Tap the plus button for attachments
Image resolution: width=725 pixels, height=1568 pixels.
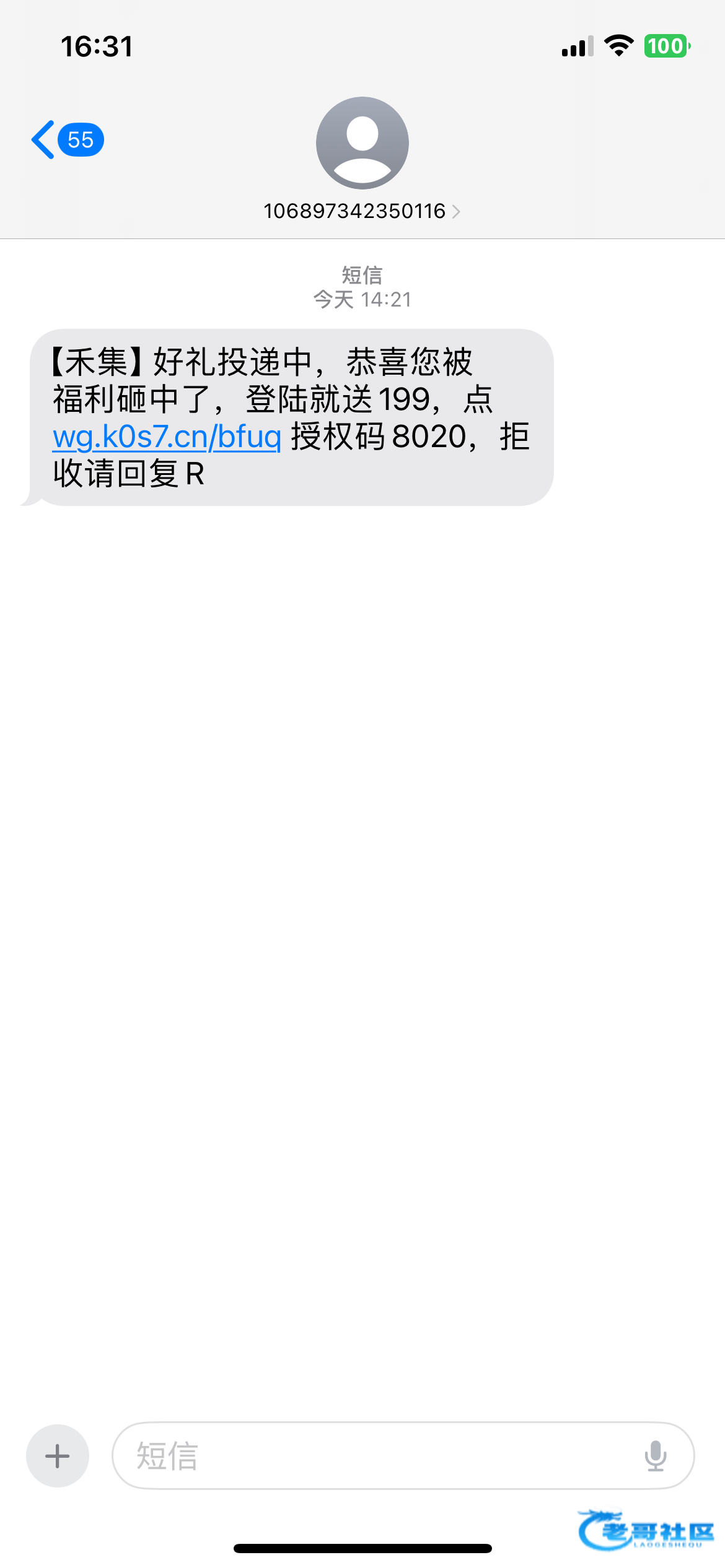pyautogui.click(x=58, y=1456)
